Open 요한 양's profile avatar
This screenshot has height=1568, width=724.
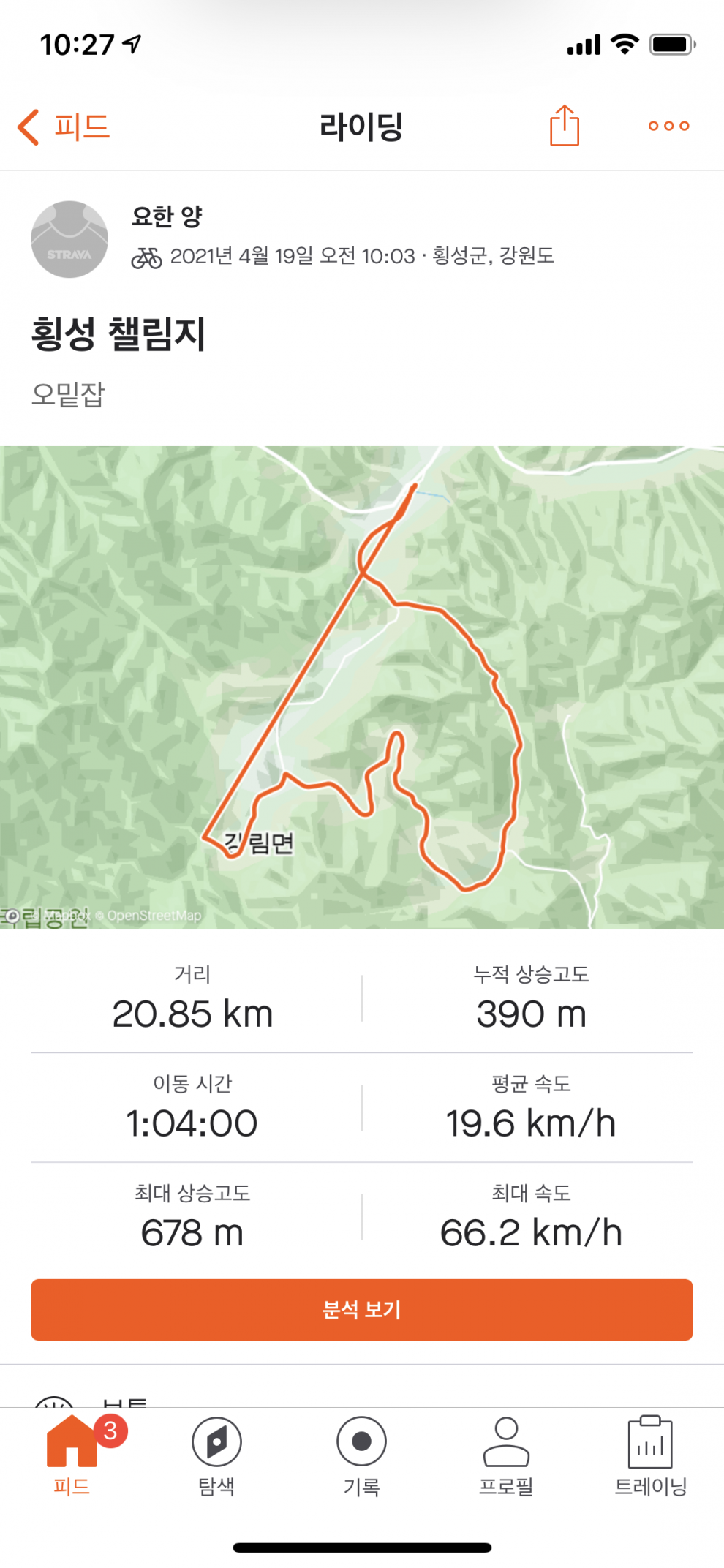69,239
